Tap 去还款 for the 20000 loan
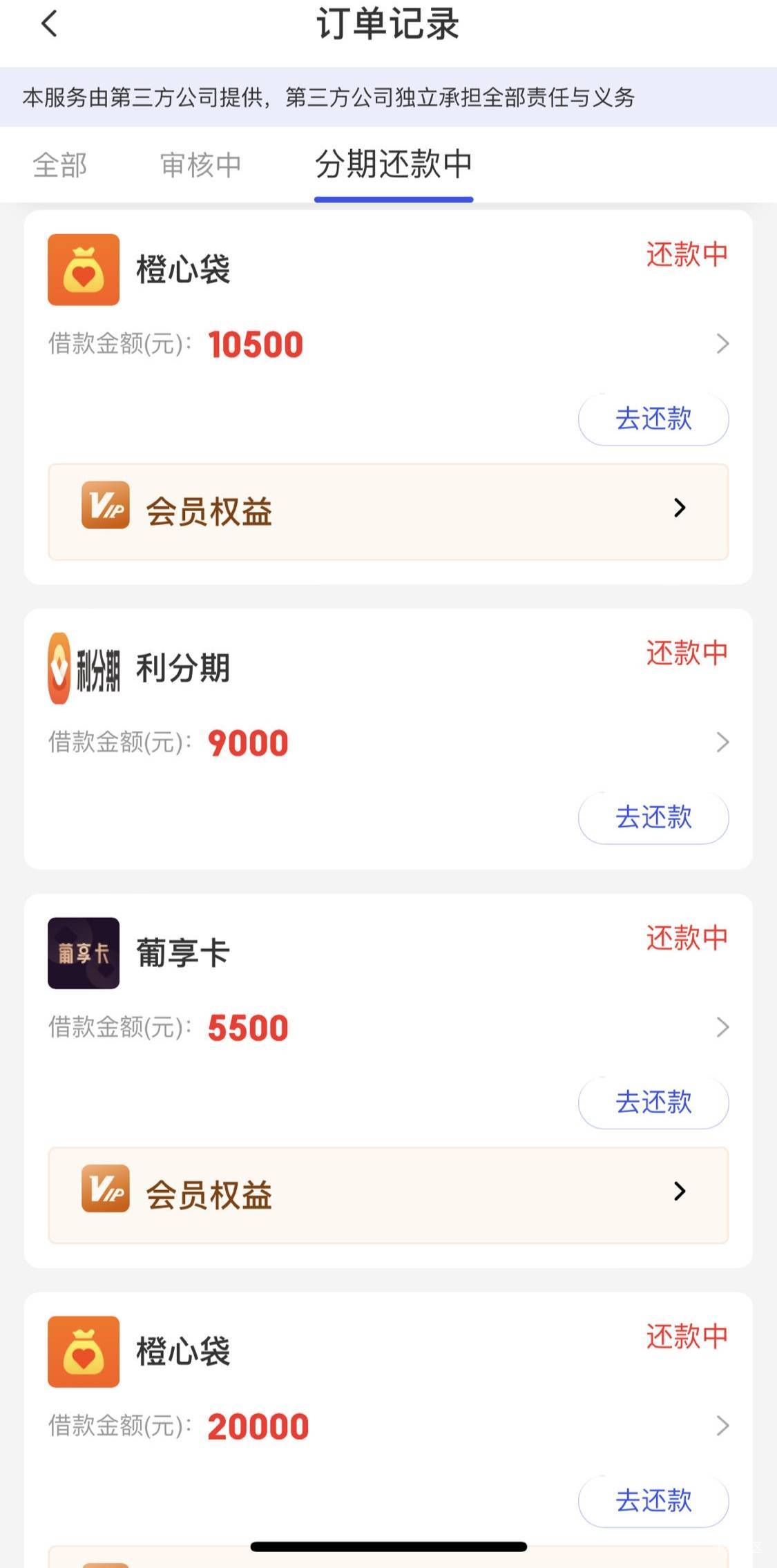 coord(653,1500)
